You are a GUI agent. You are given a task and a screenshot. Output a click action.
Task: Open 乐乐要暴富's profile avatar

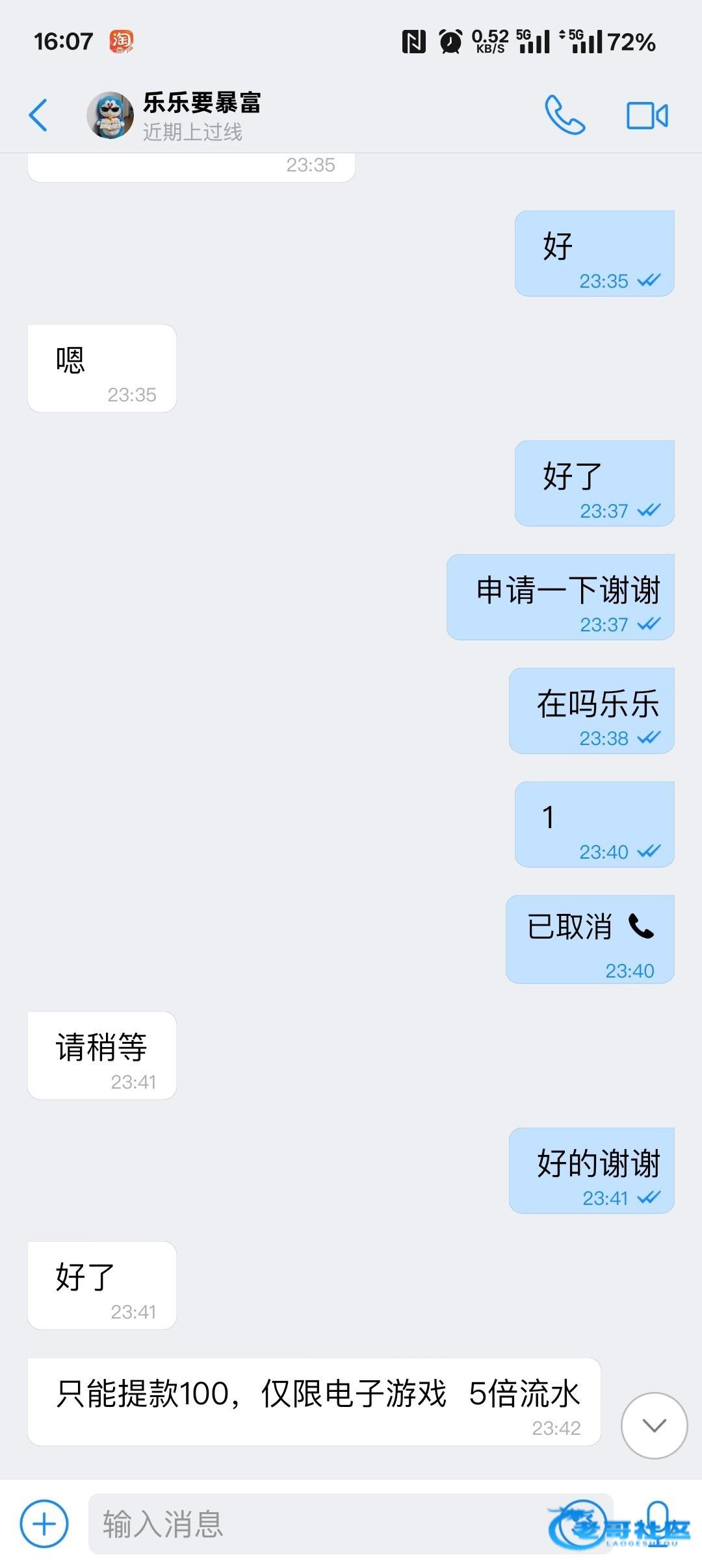110,115
